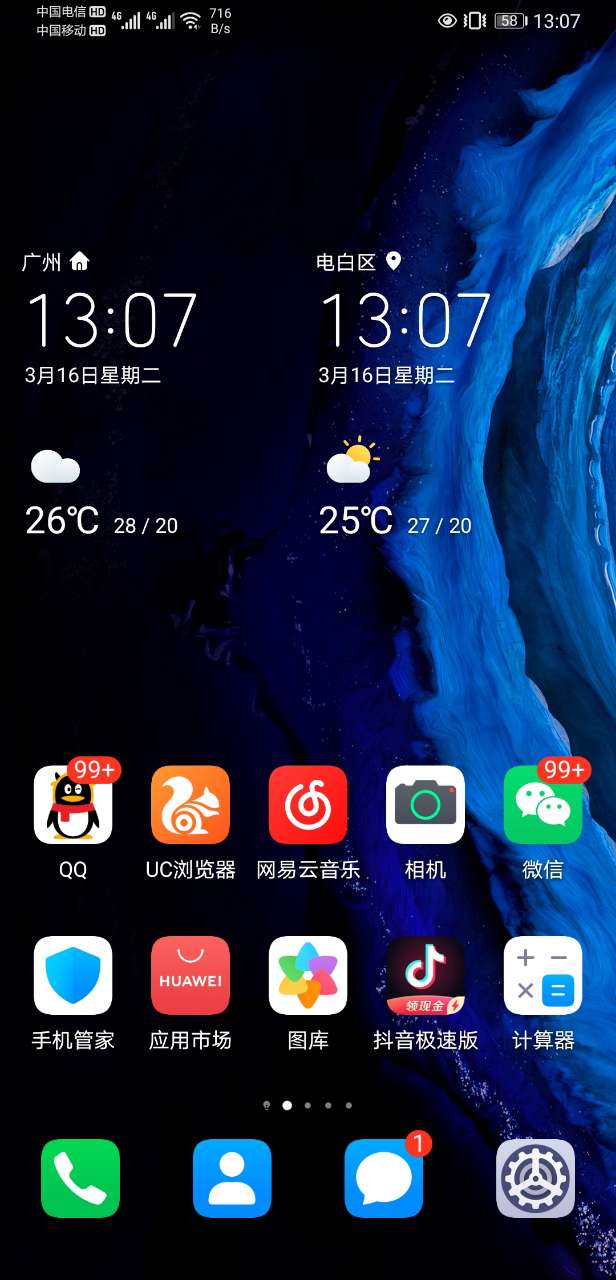The width and height of the screenshot is (616, 1280).
Task: Open 微信 WeChat
Action: pyautogui.click(x=543, y=806)
